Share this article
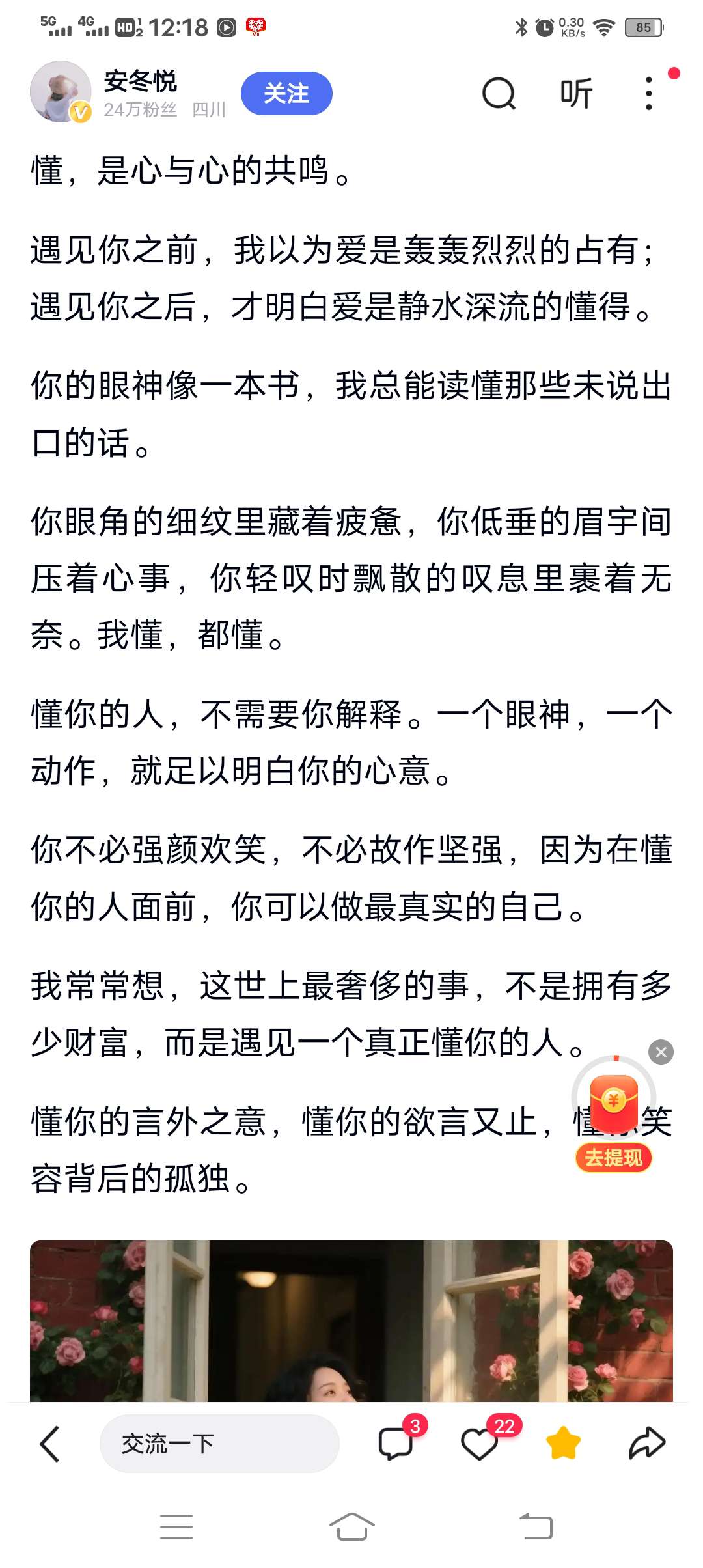 coord(646,1442)
